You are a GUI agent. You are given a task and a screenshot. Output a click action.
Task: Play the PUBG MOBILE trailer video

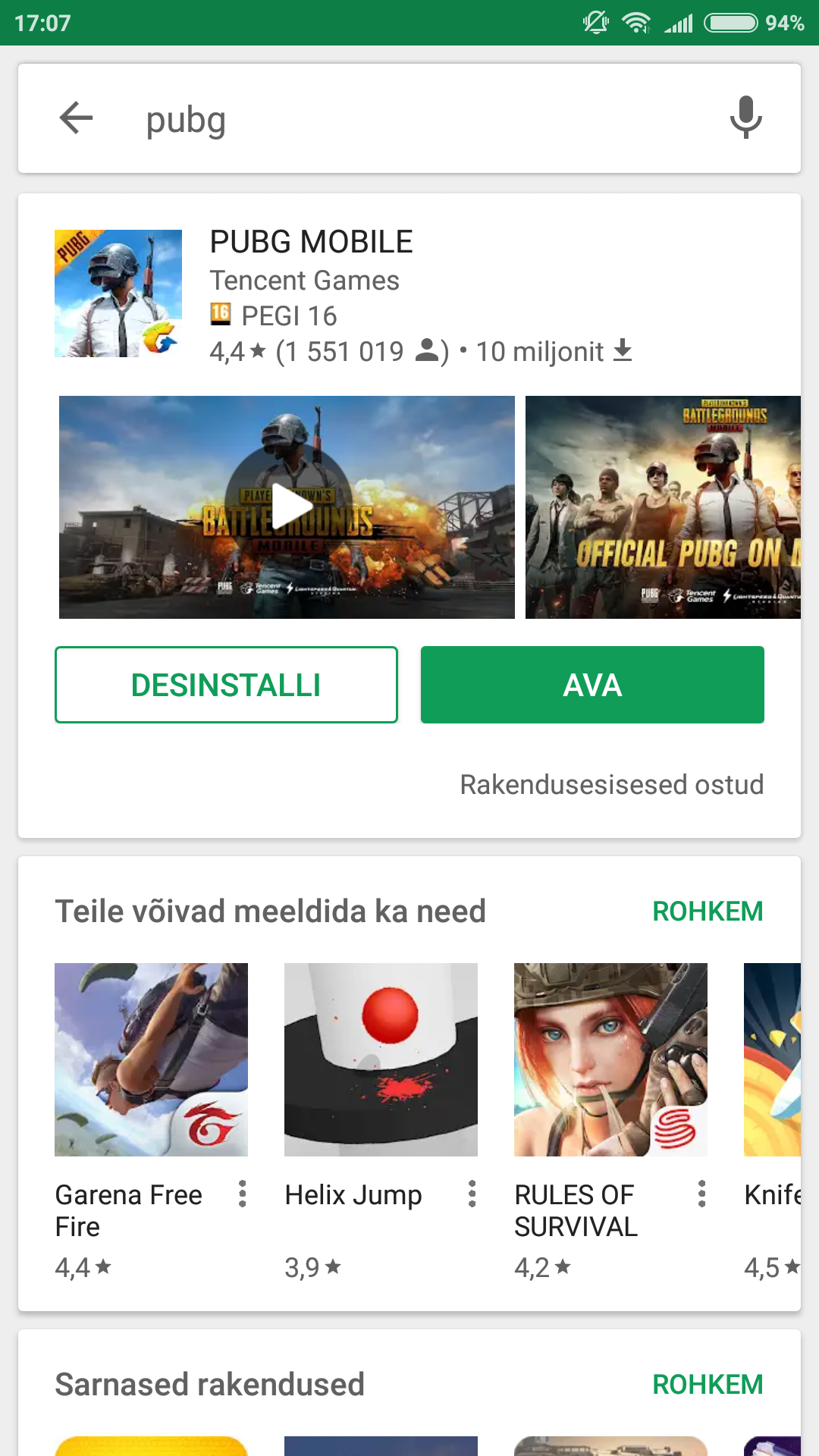tap(287, 507)
